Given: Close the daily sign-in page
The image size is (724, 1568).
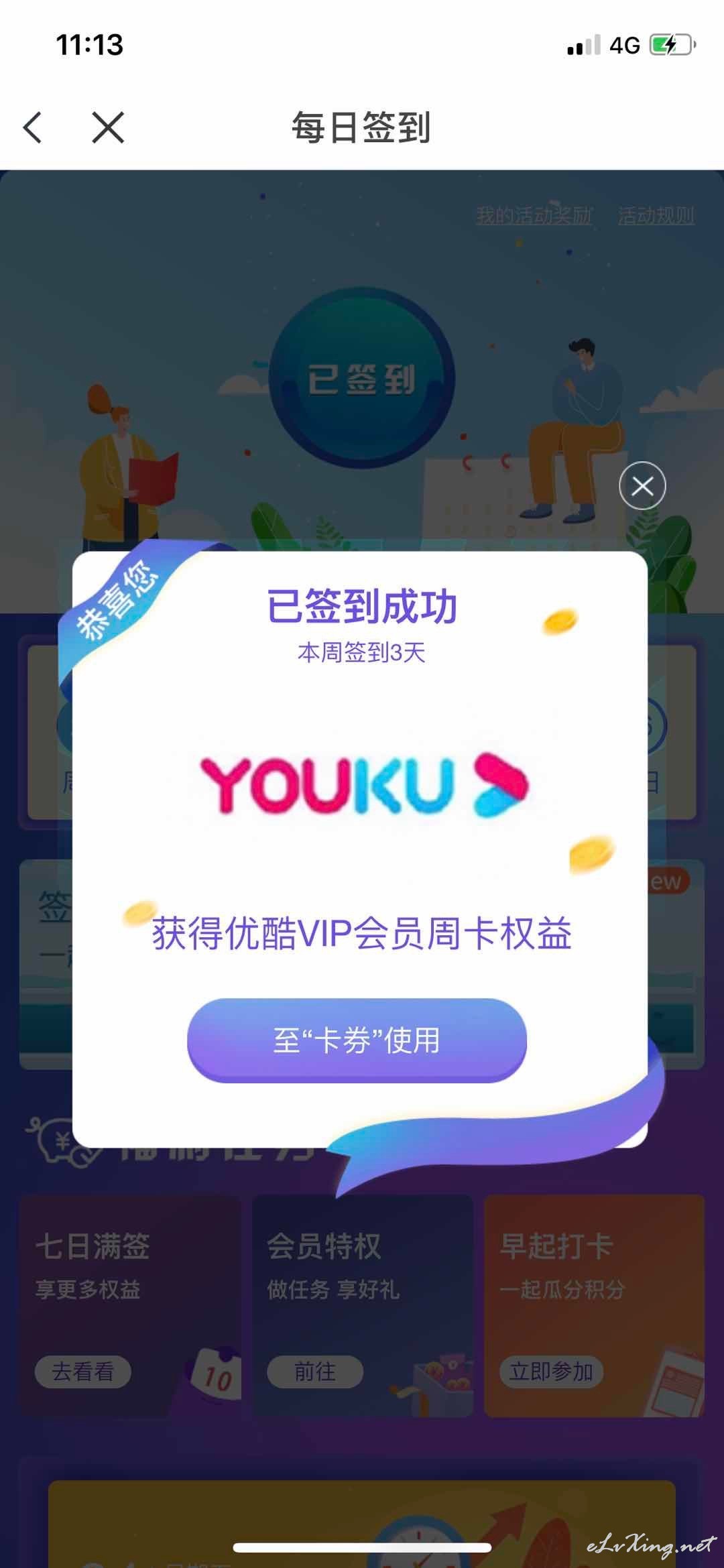Looking at the screenshot, I should [x=108, y=127].
